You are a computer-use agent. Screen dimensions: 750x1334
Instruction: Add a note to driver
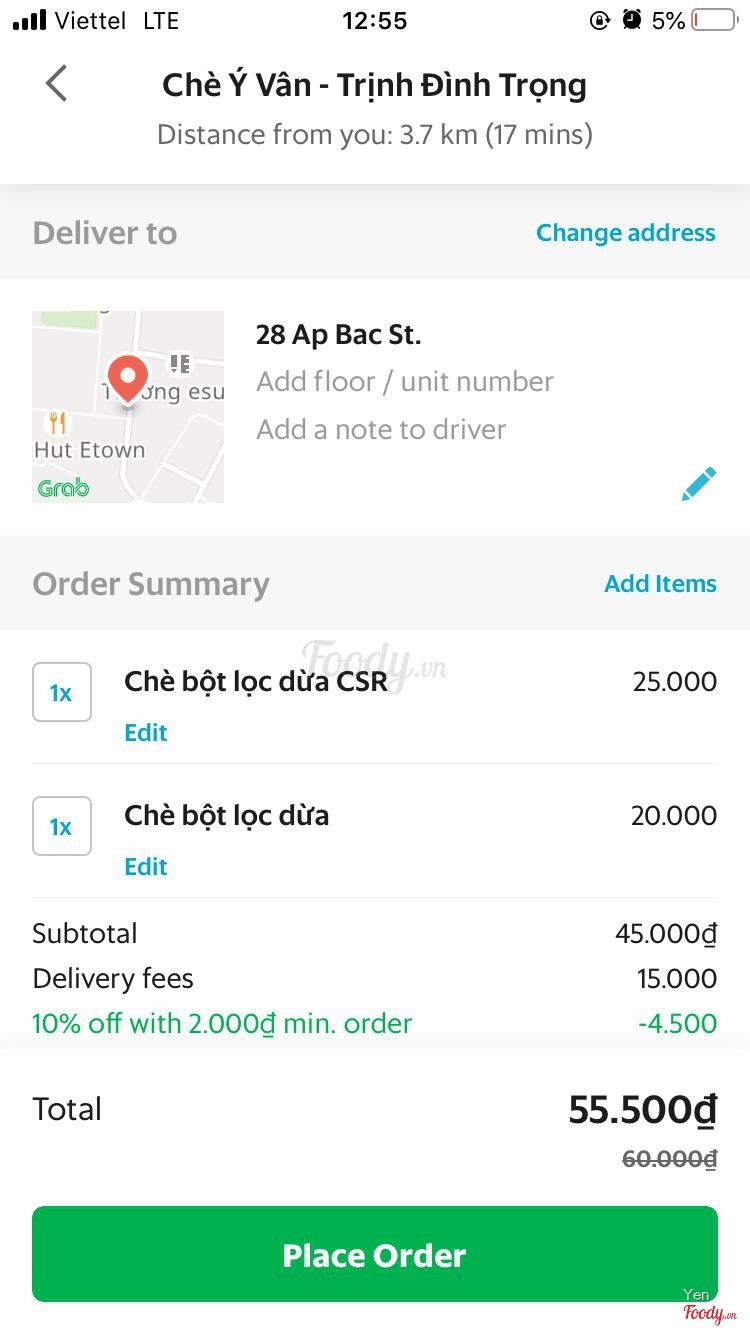click(x=381, y=429)
